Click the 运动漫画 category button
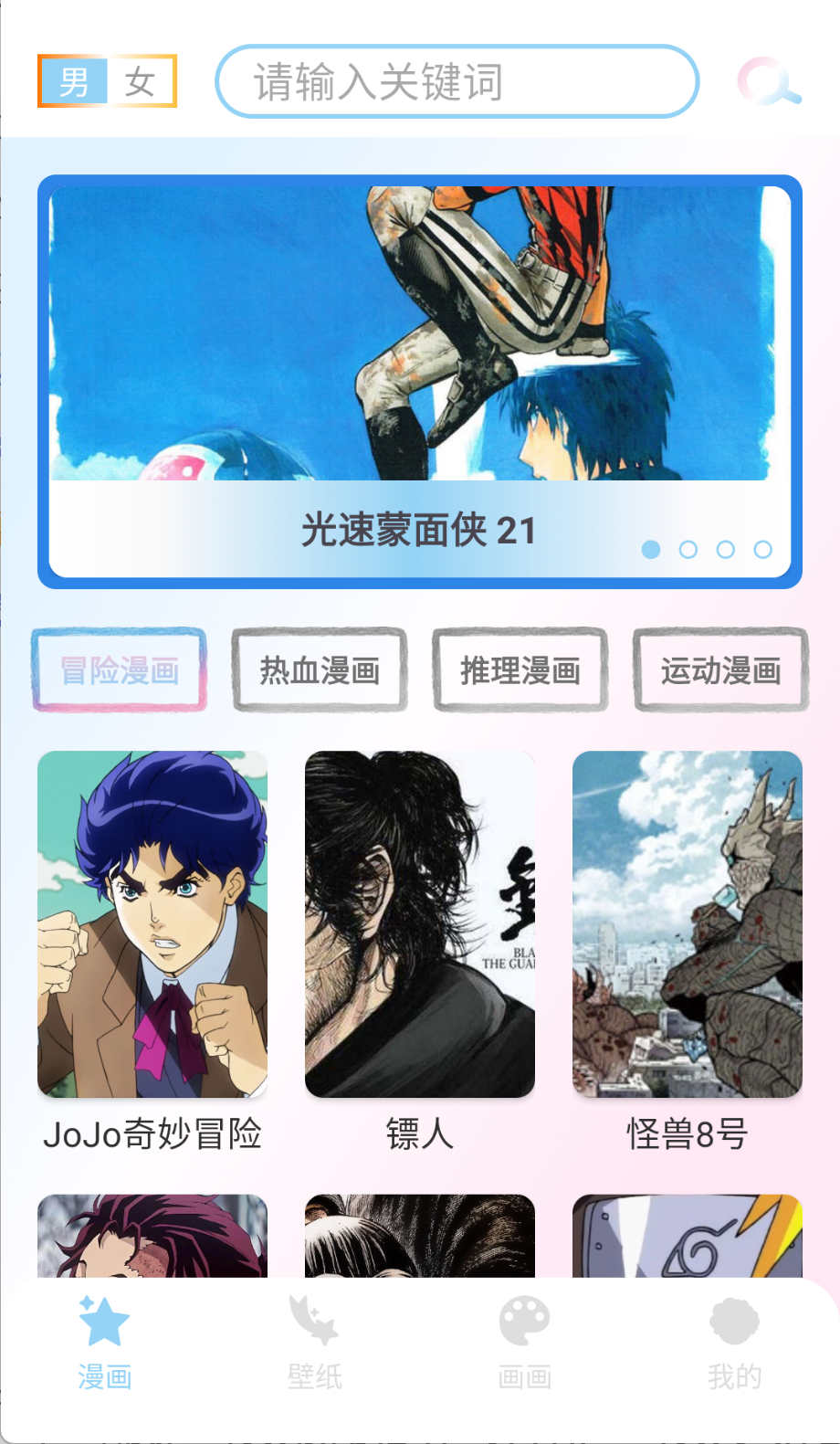This screenshot has height=1444, width=840. [x=720, y=669]
